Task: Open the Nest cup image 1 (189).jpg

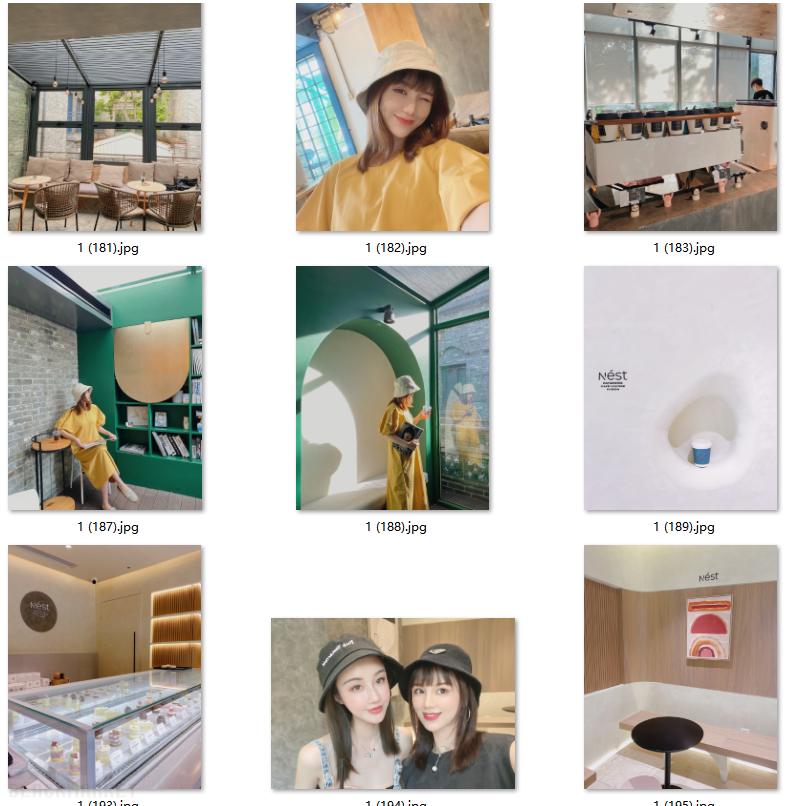Action: 681,388
